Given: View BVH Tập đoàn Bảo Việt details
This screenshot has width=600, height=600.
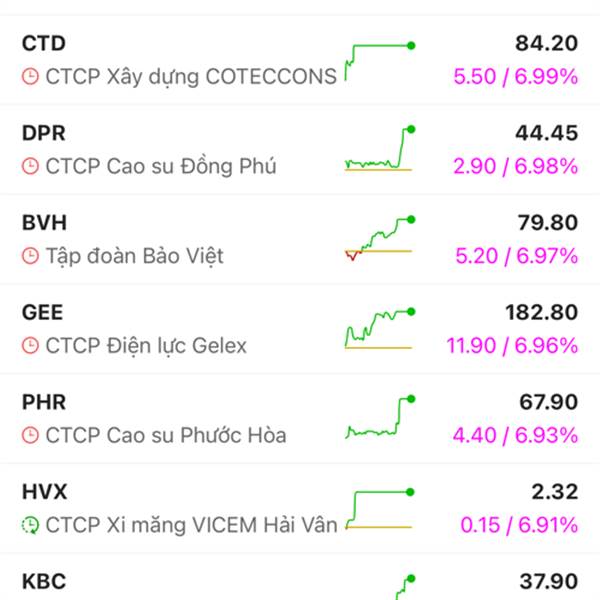Looking at the screenshot, I should pos(300,239).
